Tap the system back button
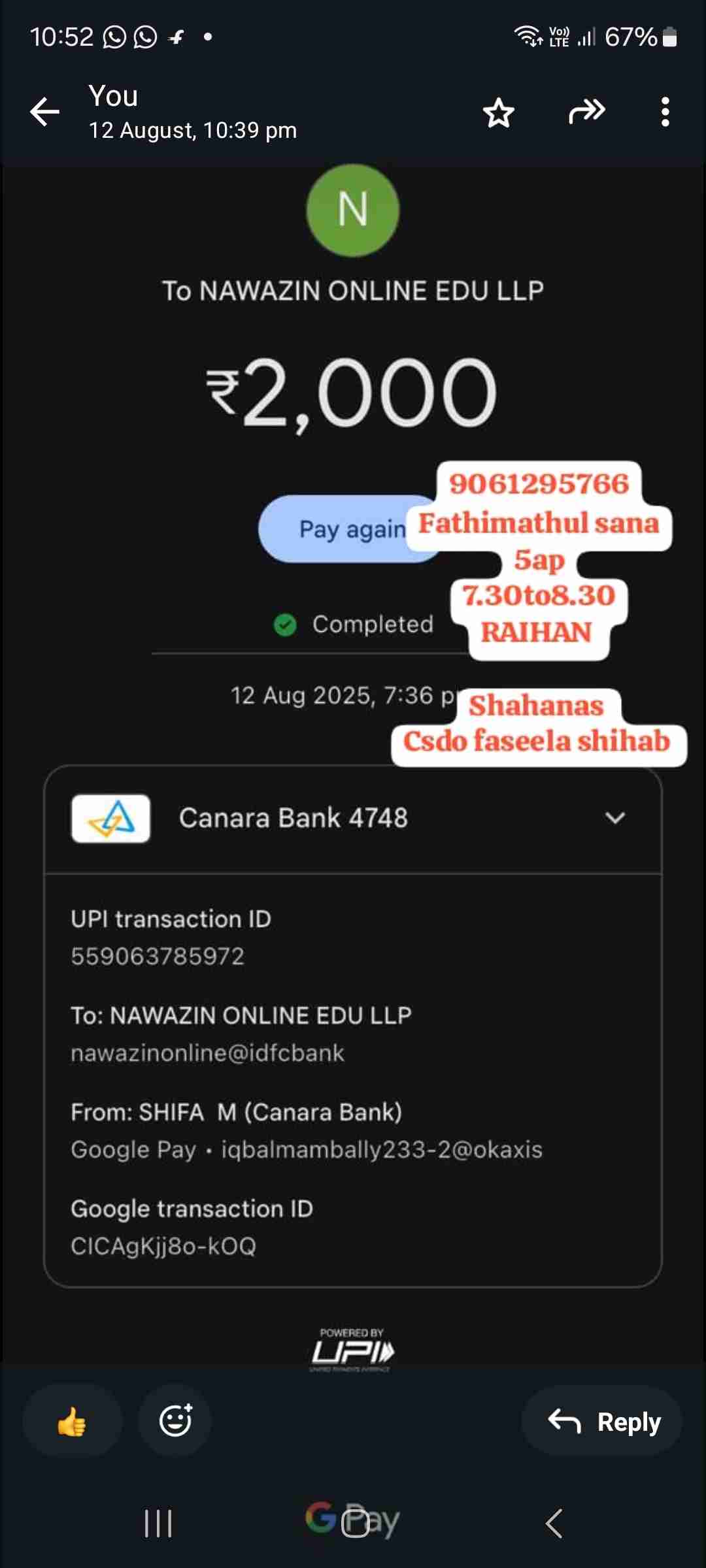706x1568 pixels. [x=554, y=1524]
